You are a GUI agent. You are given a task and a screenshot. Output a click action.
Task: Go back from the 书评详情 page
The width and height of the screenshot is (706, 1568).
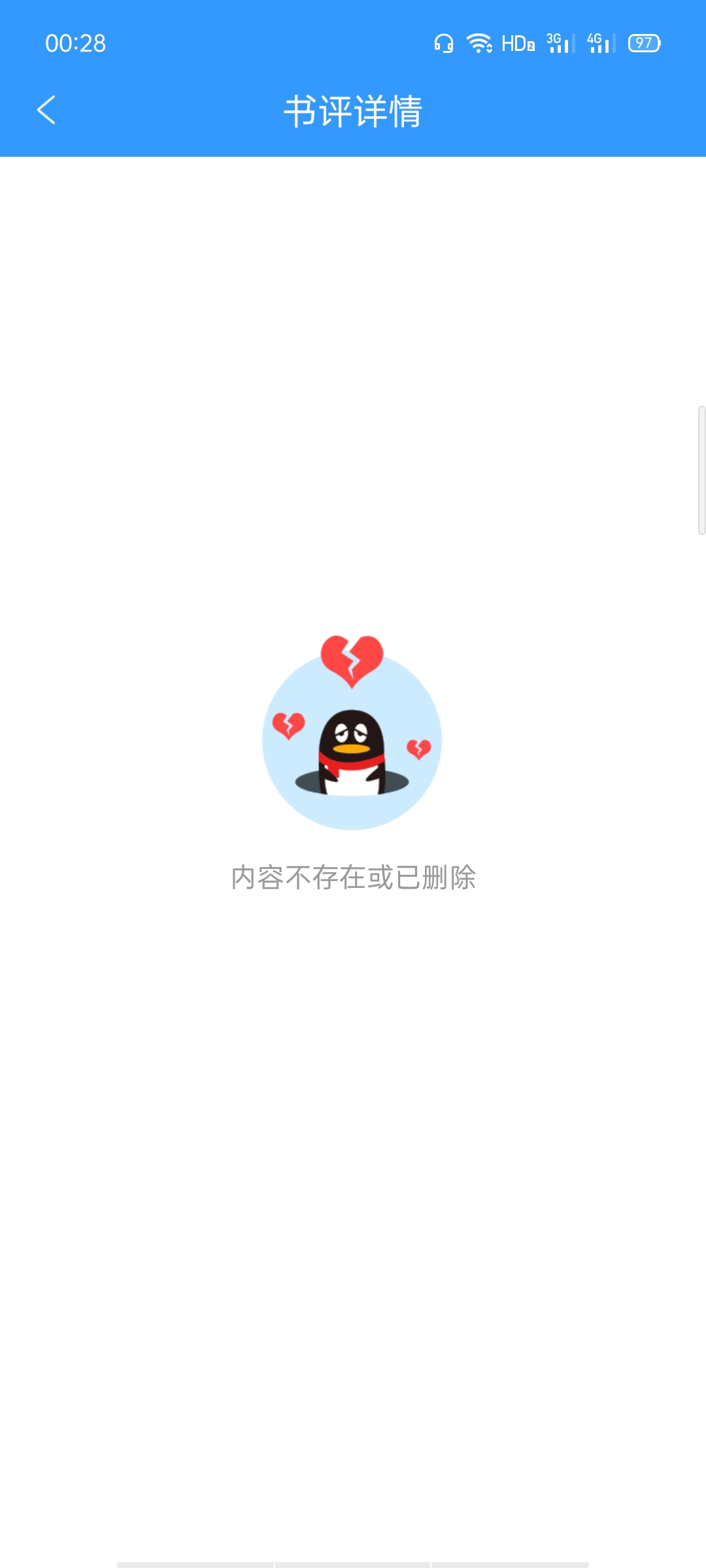tap(46, 110)
